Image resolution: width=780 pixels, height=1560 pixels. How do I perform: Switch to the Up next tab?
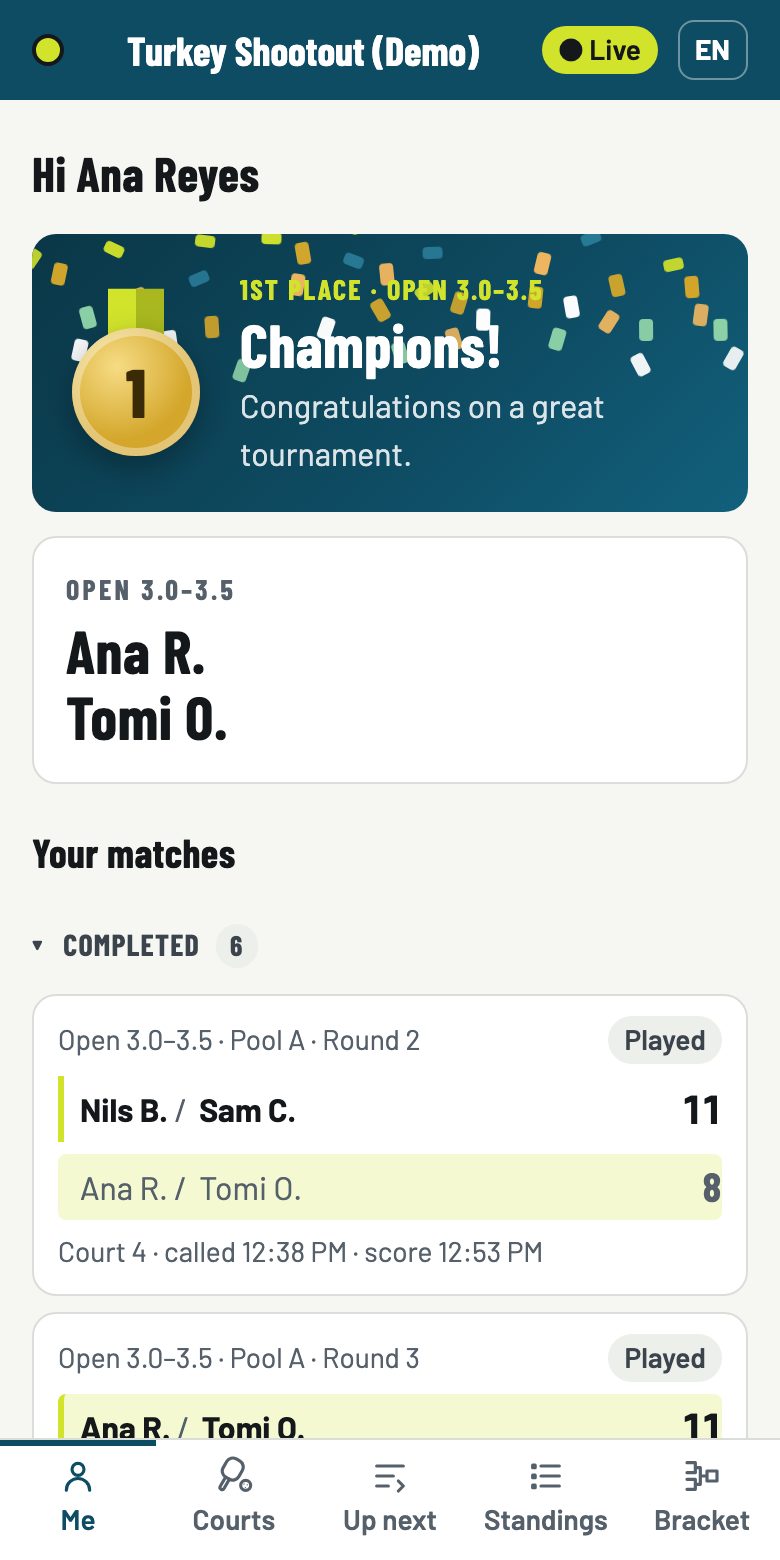(x=390, y=1497)
